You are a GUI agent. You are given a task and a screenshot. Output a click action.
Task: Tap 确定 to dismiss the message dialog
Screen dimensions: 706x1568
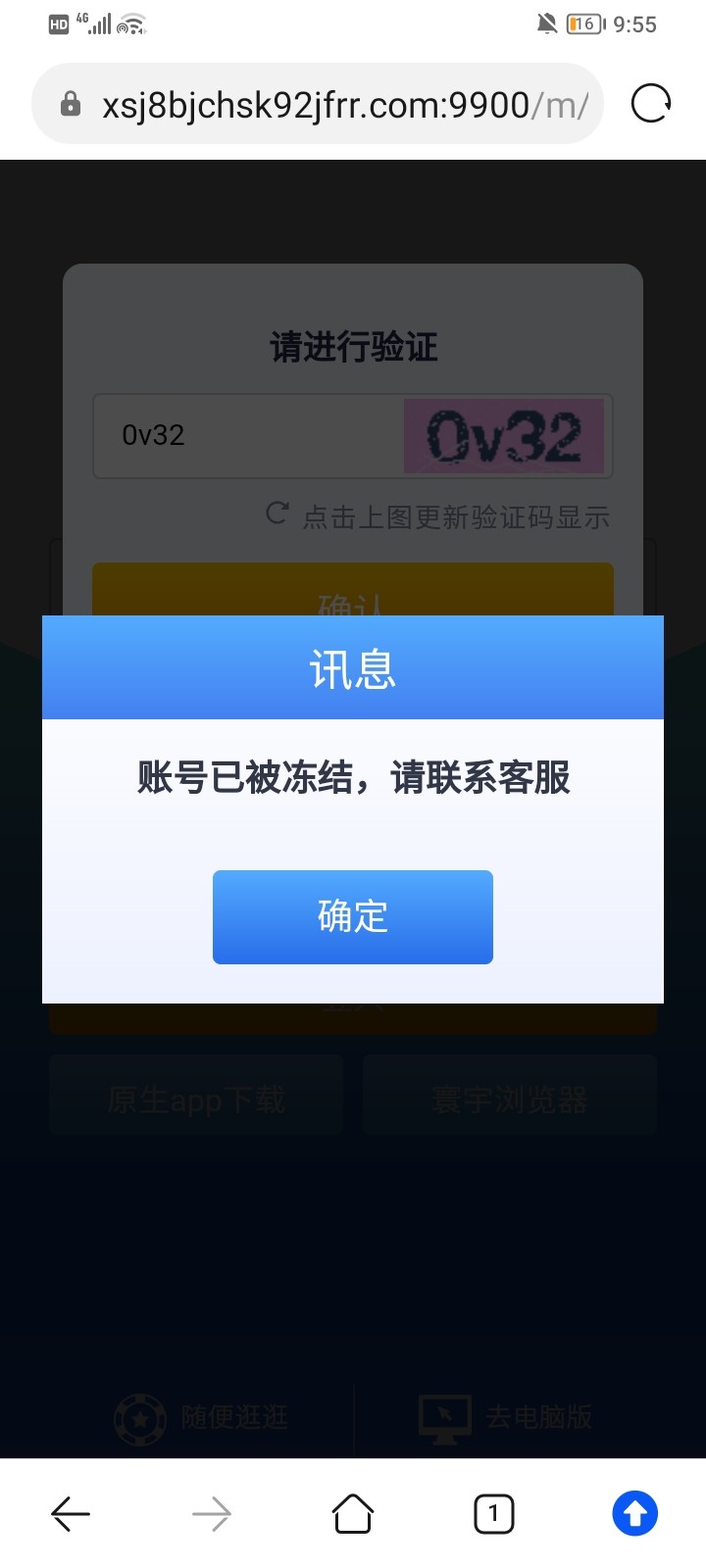tap(352, 916)
